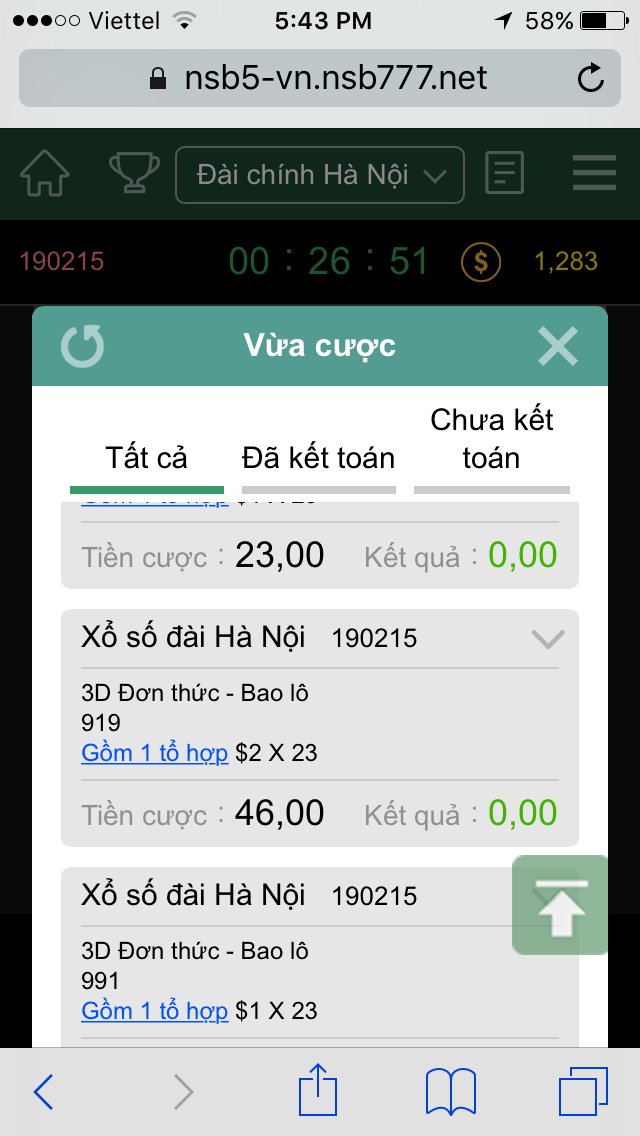Open Safari bookmarks
The height and width of the screenshot is (1136, 640).
coord(451,1091)
